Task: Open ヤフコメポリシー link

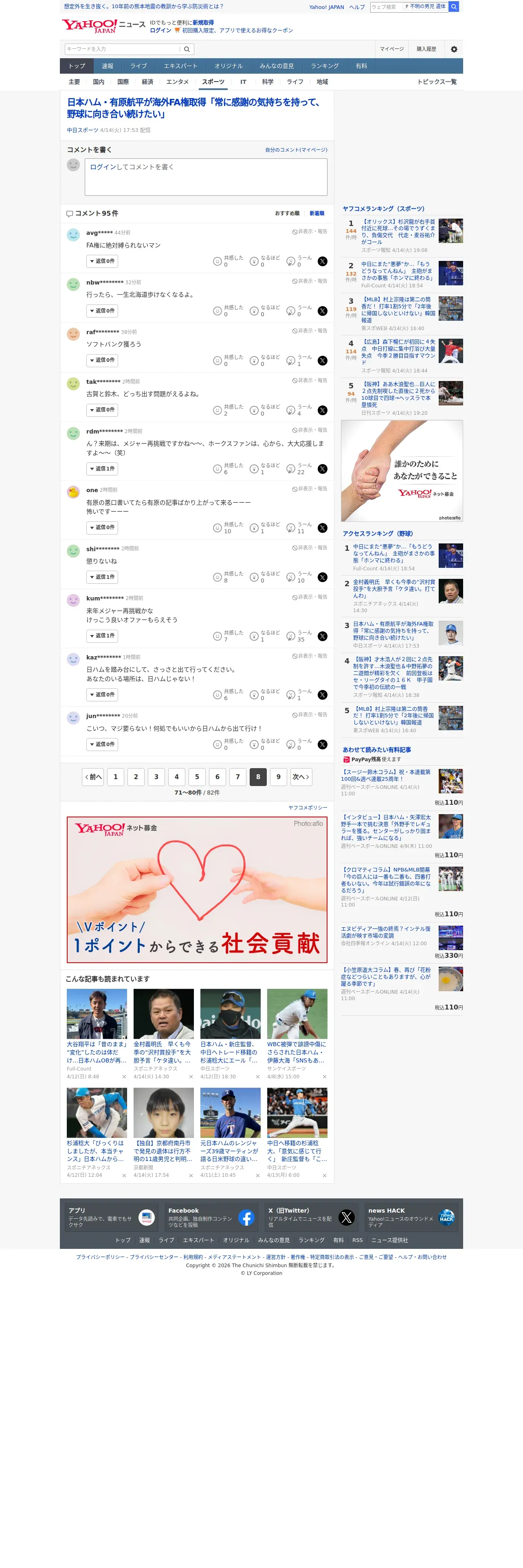Action: pyautogui.click(x=308, y=808)
